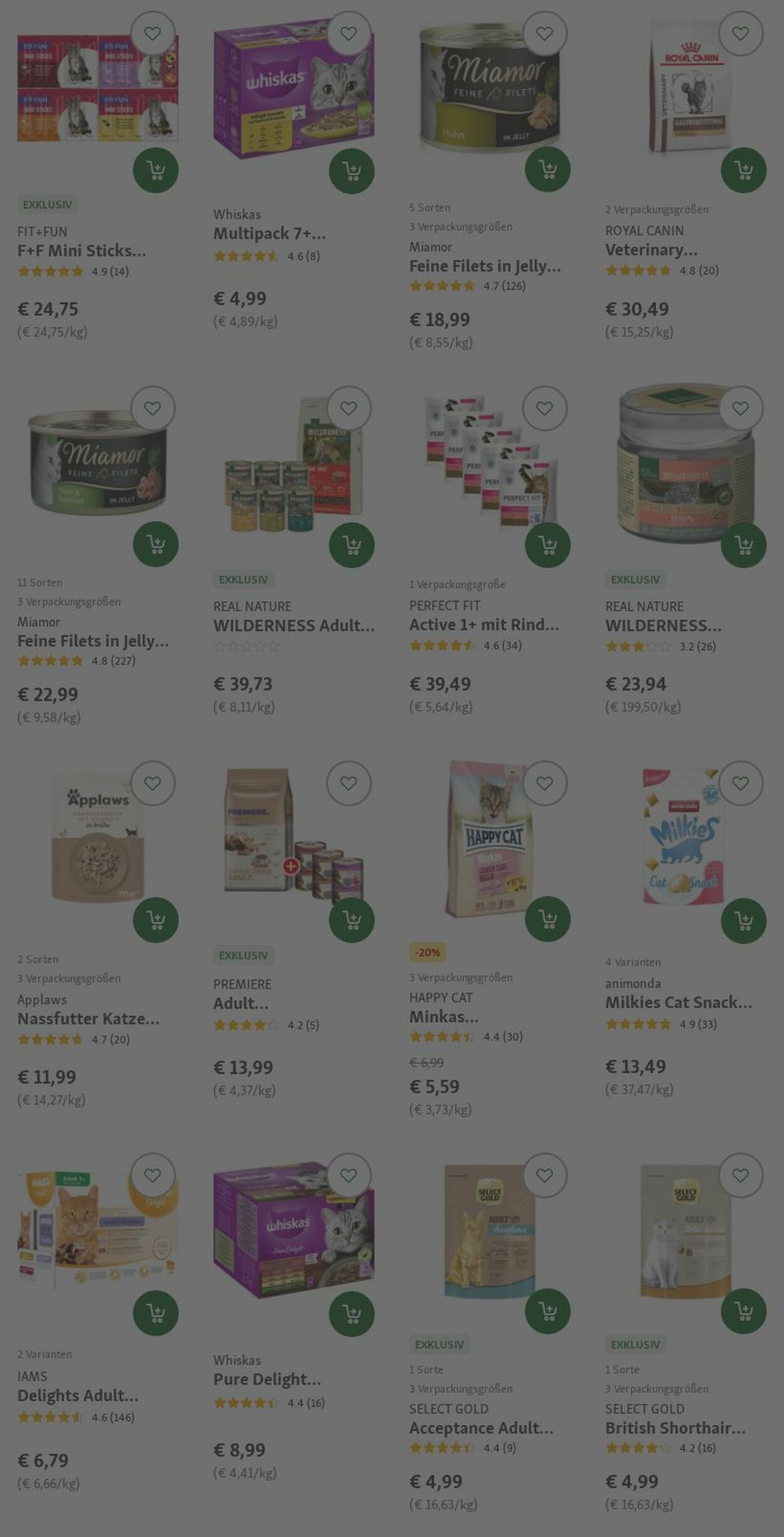This screenshot has height=1537, width=784.
Task: Favorite REAL NATURE WILDERNESS €23,94 item
Action: (x=741, y=408)
